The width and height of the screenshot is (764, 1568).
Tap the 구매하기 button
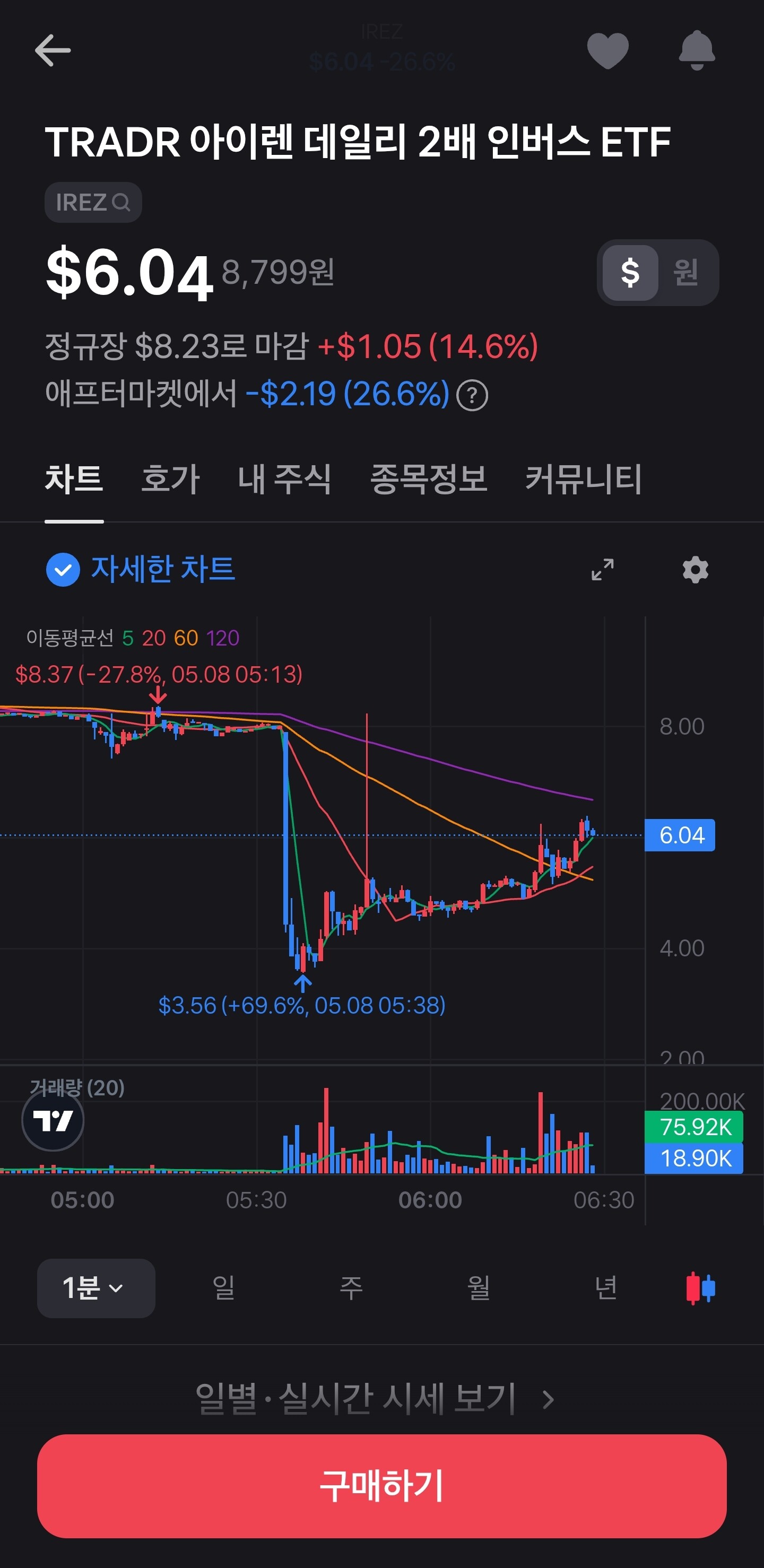[381, 1486]
